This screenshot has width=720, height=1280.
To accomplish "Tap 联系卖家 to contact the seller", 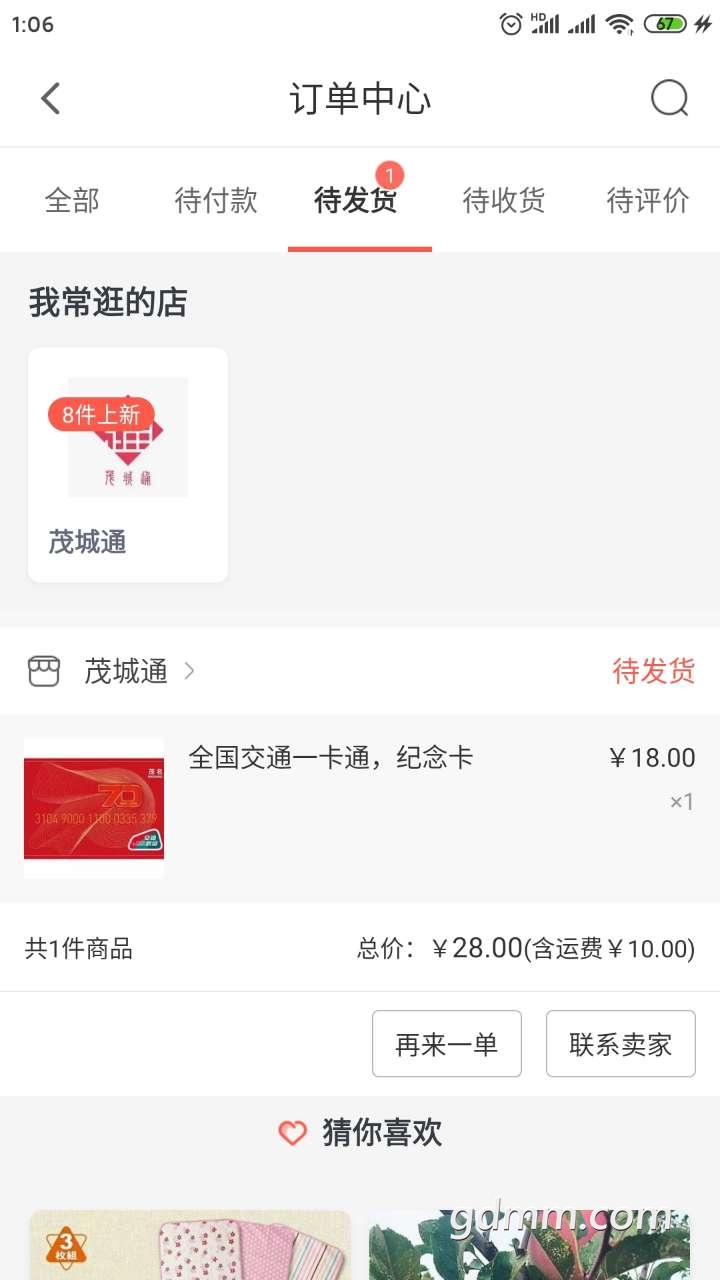I will pyautogui.click(x=620, y=1044).
